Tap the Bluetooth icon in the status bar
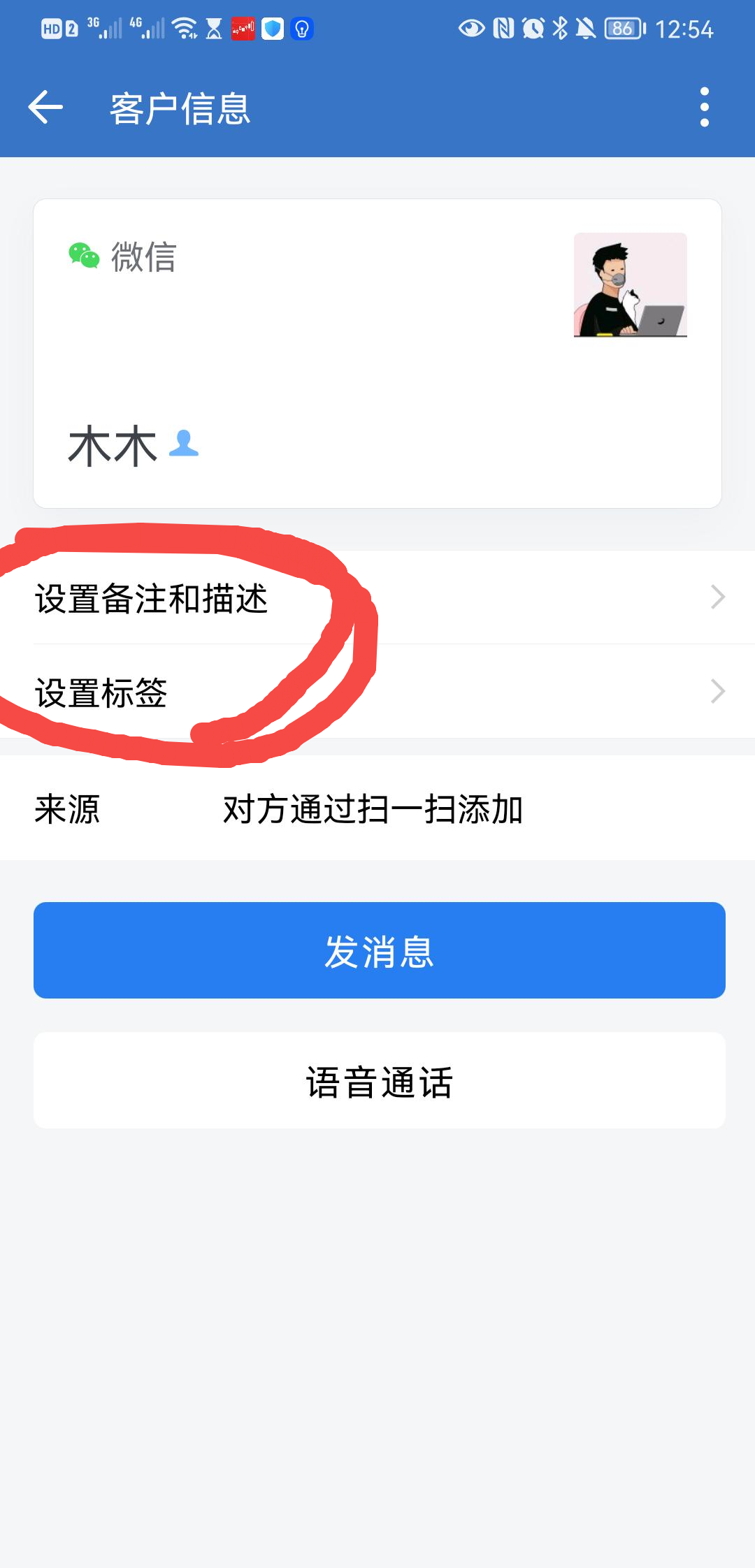 click(561, 28)
